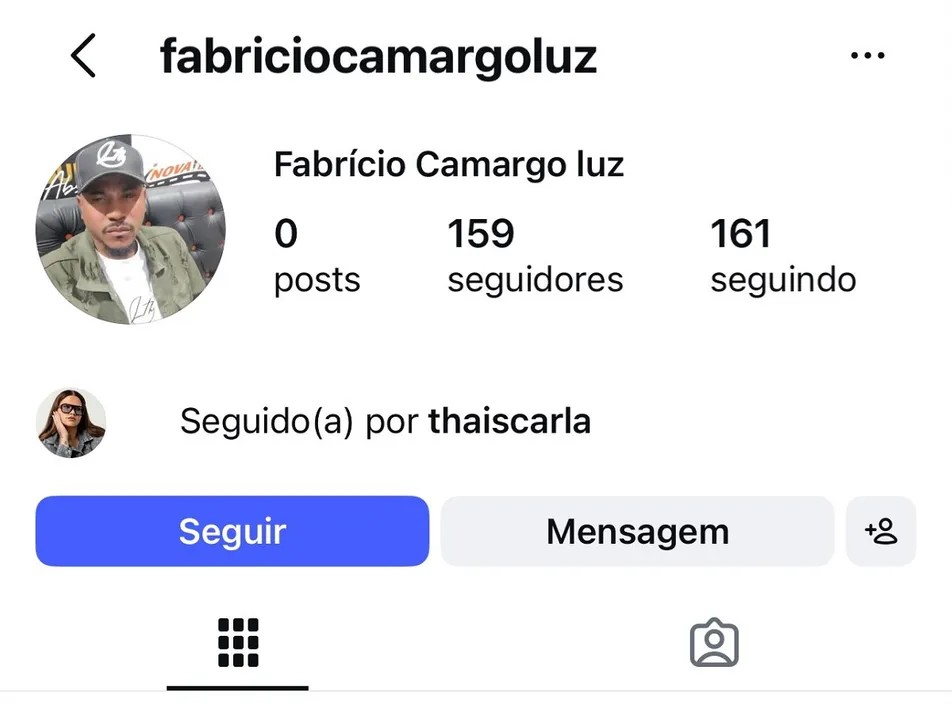
Task: View the 161 seguindo list
Action: click(x=783, y=256)
